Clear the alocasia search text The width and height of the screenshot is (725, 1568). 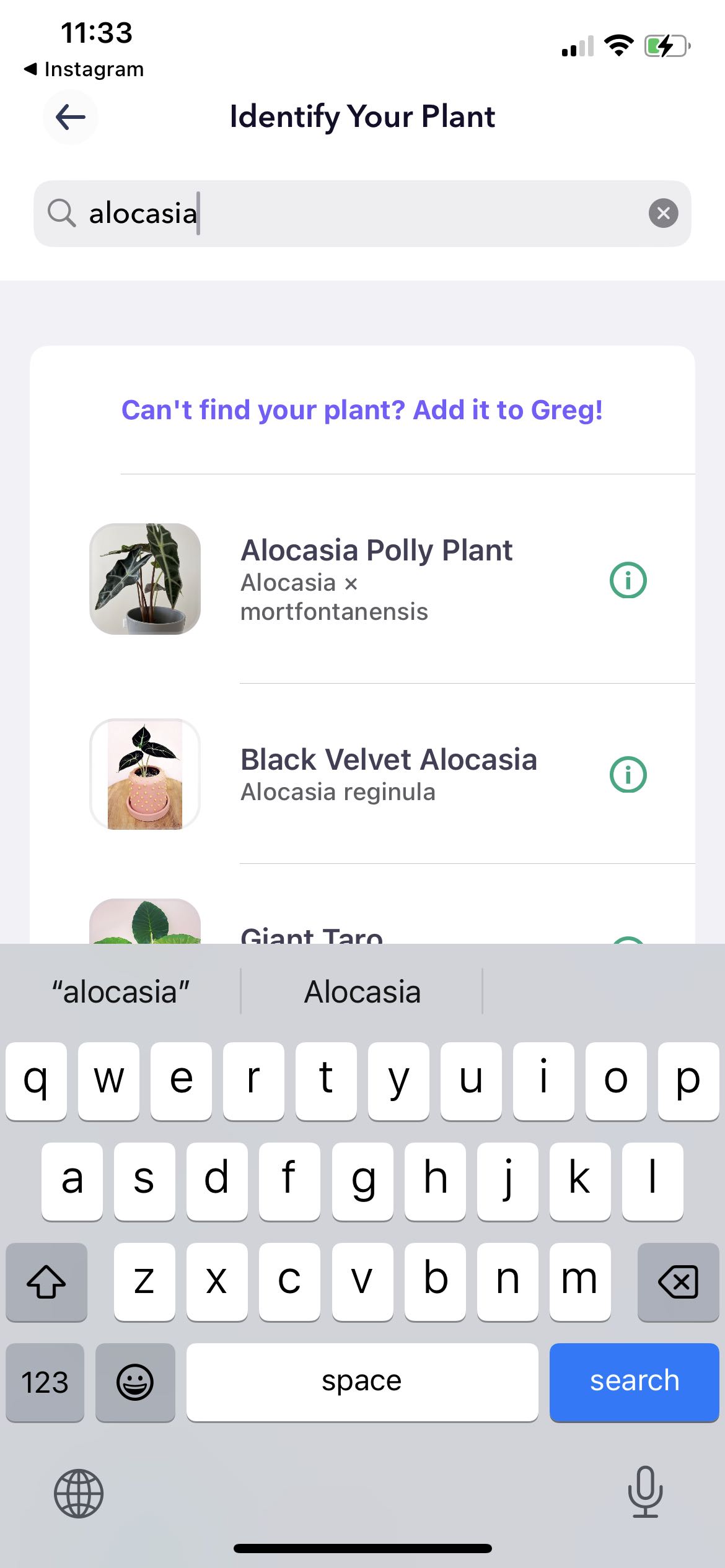coord(663,214)
